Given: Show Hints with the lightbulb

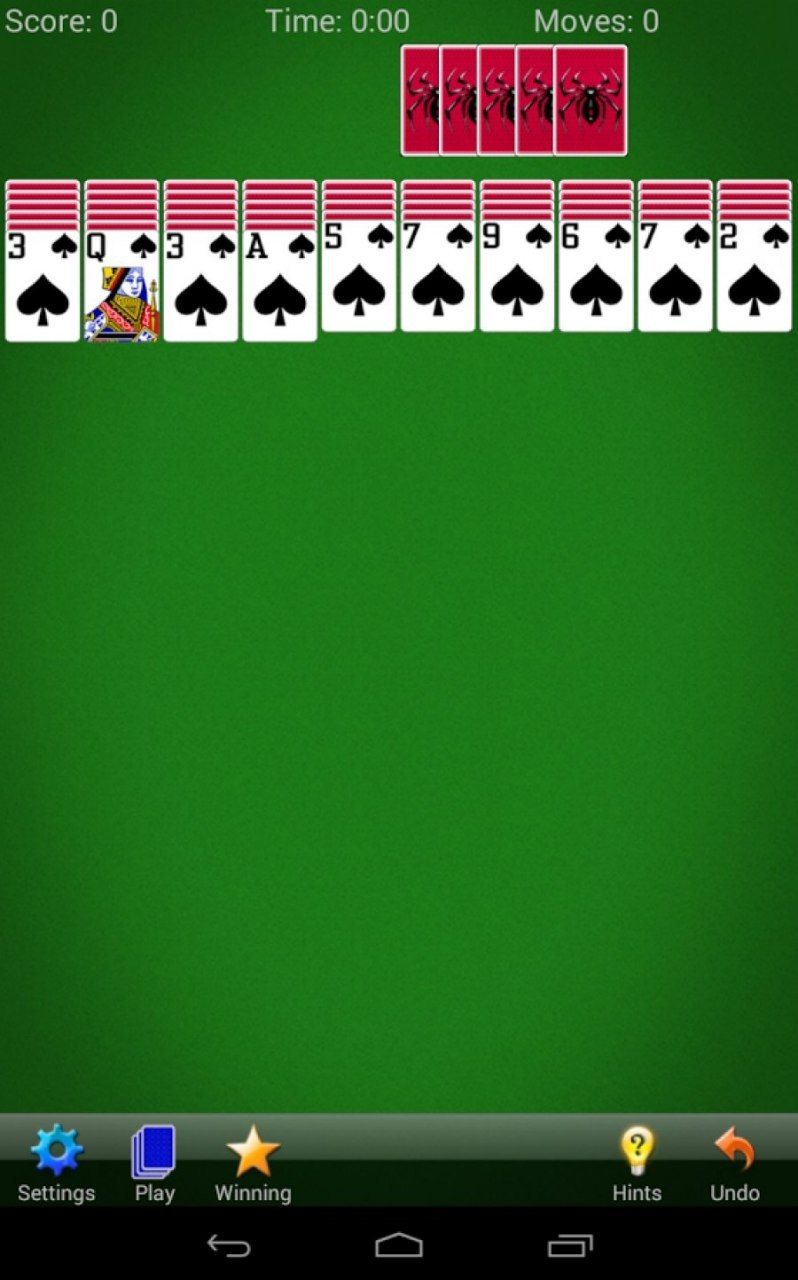Looking at the screenshot, I should (637, 1162).
